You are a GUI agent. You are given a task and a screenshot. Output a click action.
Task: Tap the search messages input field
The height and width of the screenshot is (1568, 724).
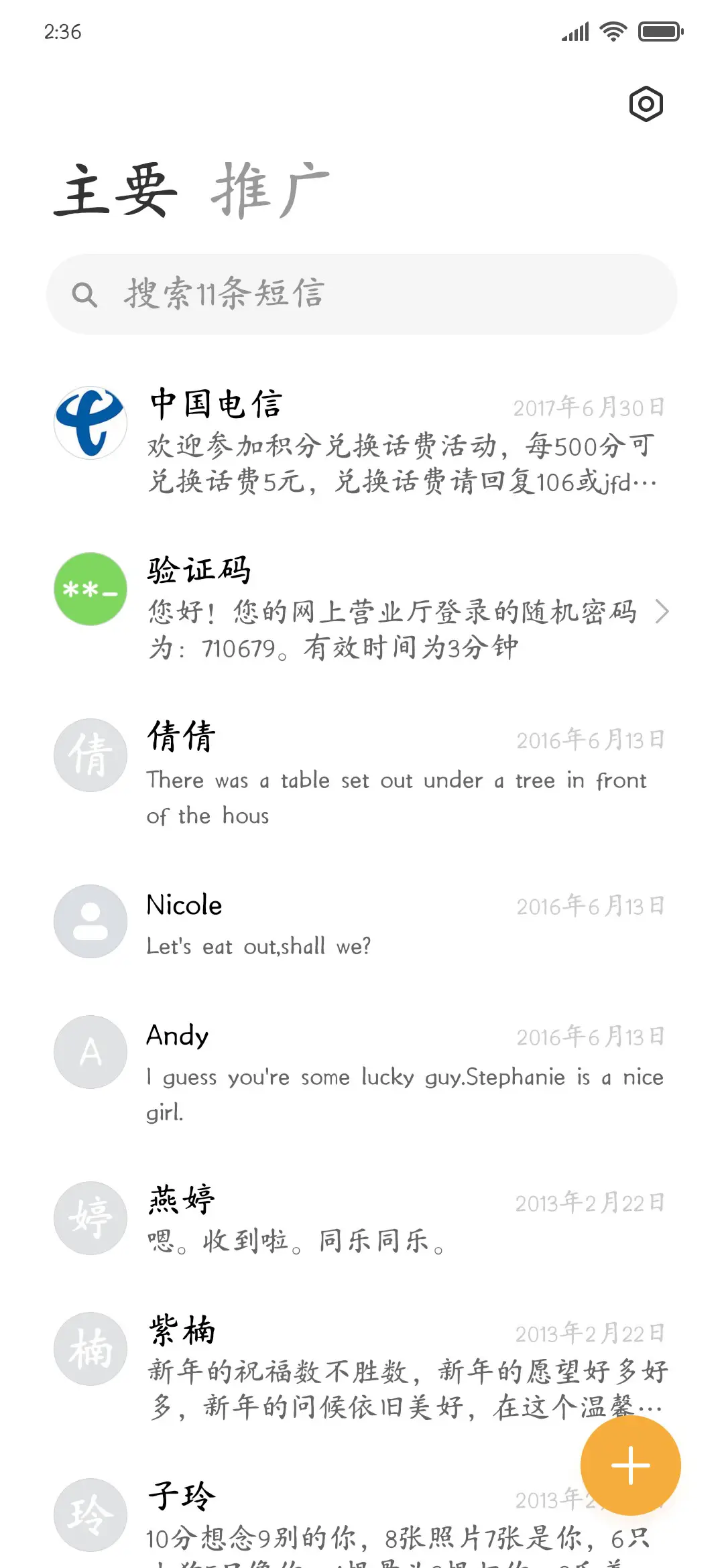click(362, 293)
